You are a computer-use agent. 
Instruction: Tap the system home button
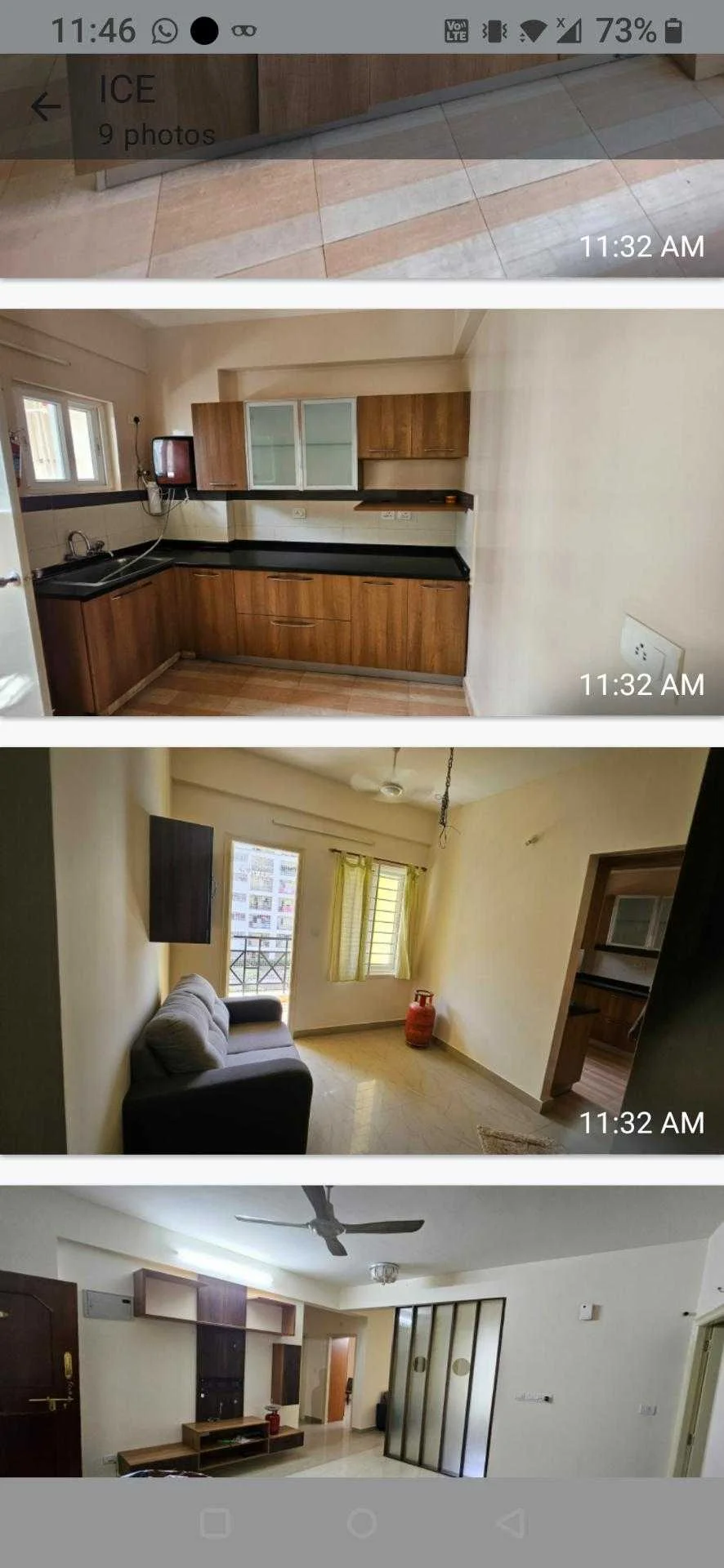pyautogui.click(x=362, y=1522)
